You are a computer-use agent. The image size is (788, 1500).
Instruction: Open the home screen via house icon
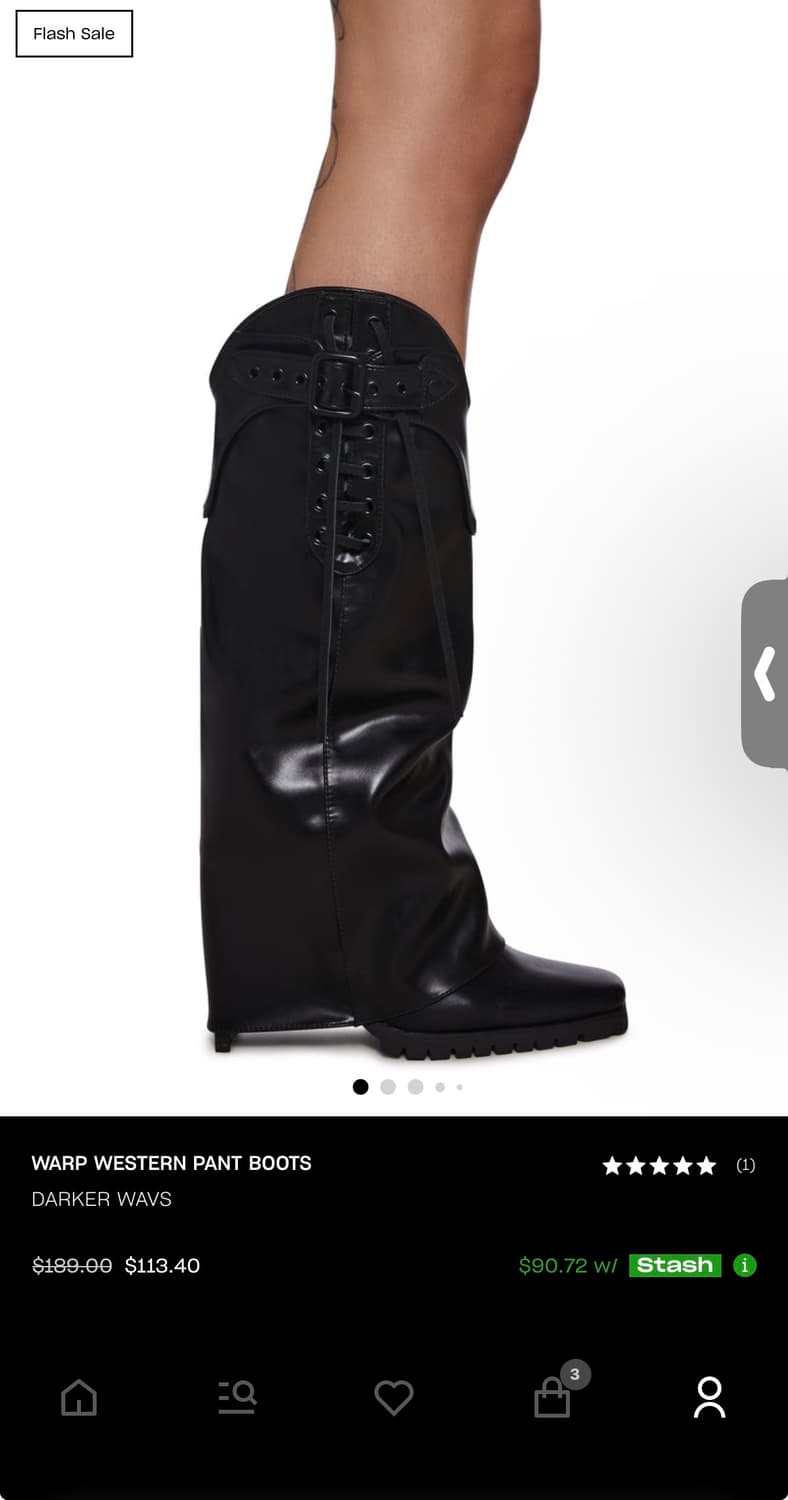click(x=79, y=1397)
